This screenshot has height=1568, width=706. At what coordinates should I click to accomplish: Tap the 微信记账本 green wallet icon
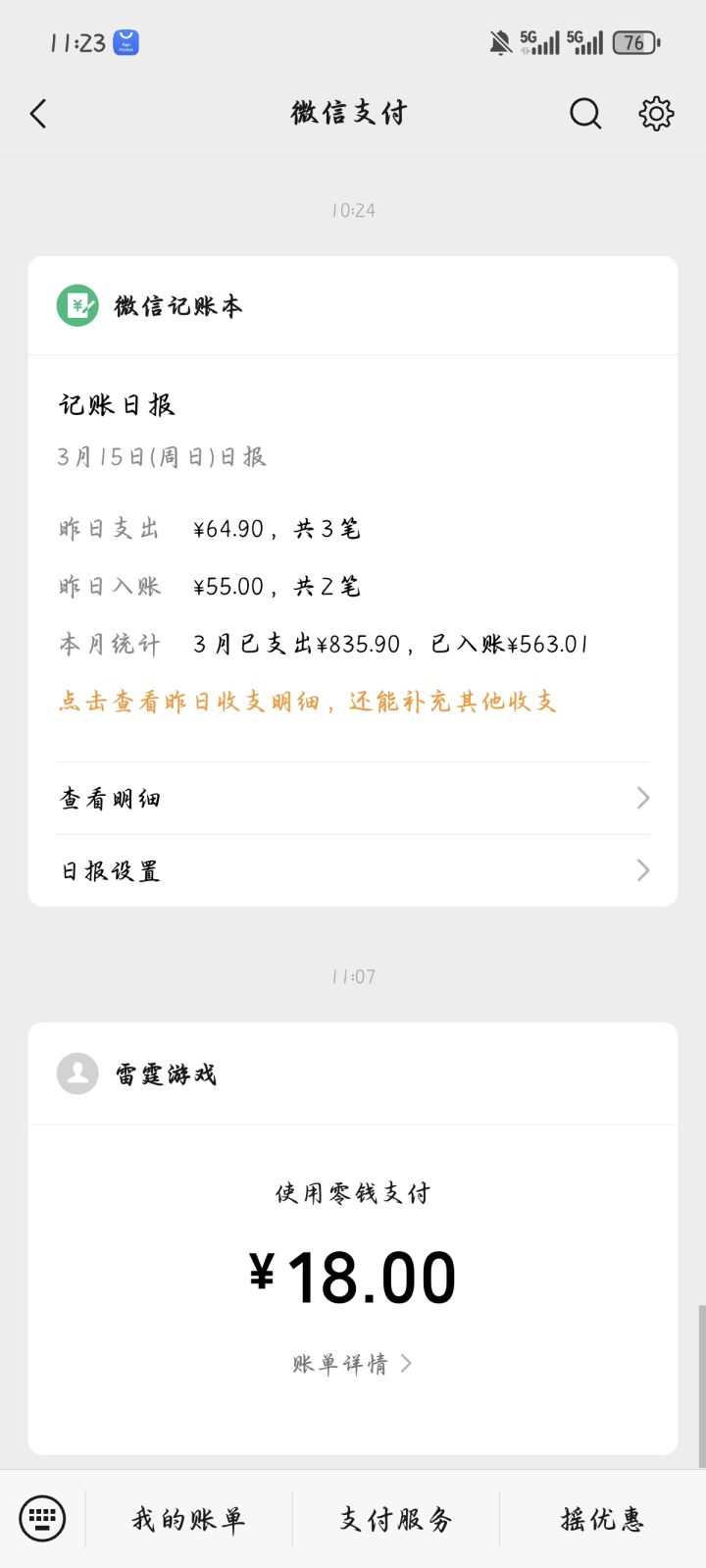pyautogui.click(x=76, y=305)
